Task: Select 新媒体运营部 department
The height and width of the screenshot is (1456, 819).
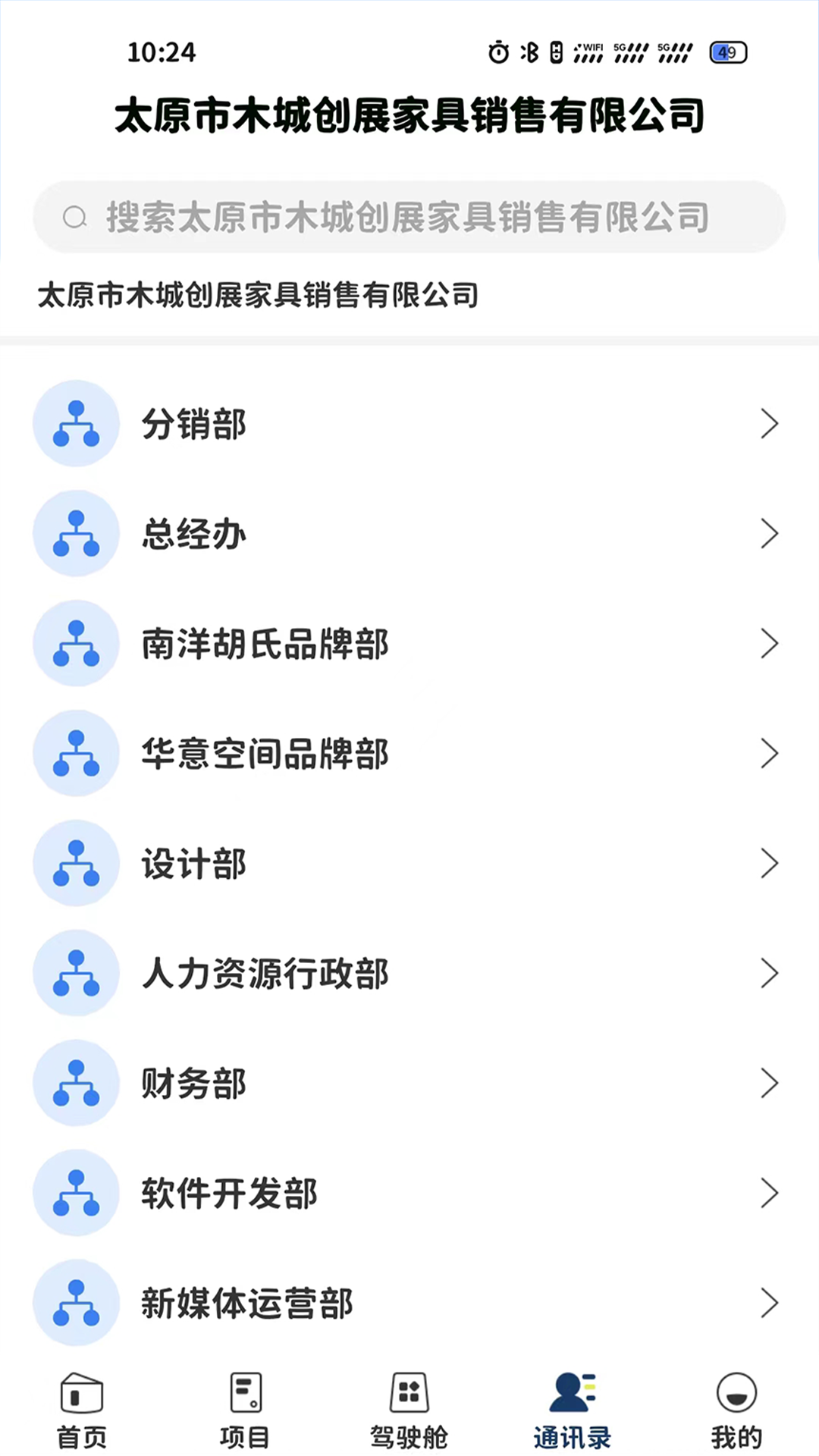Action: 408,1304
